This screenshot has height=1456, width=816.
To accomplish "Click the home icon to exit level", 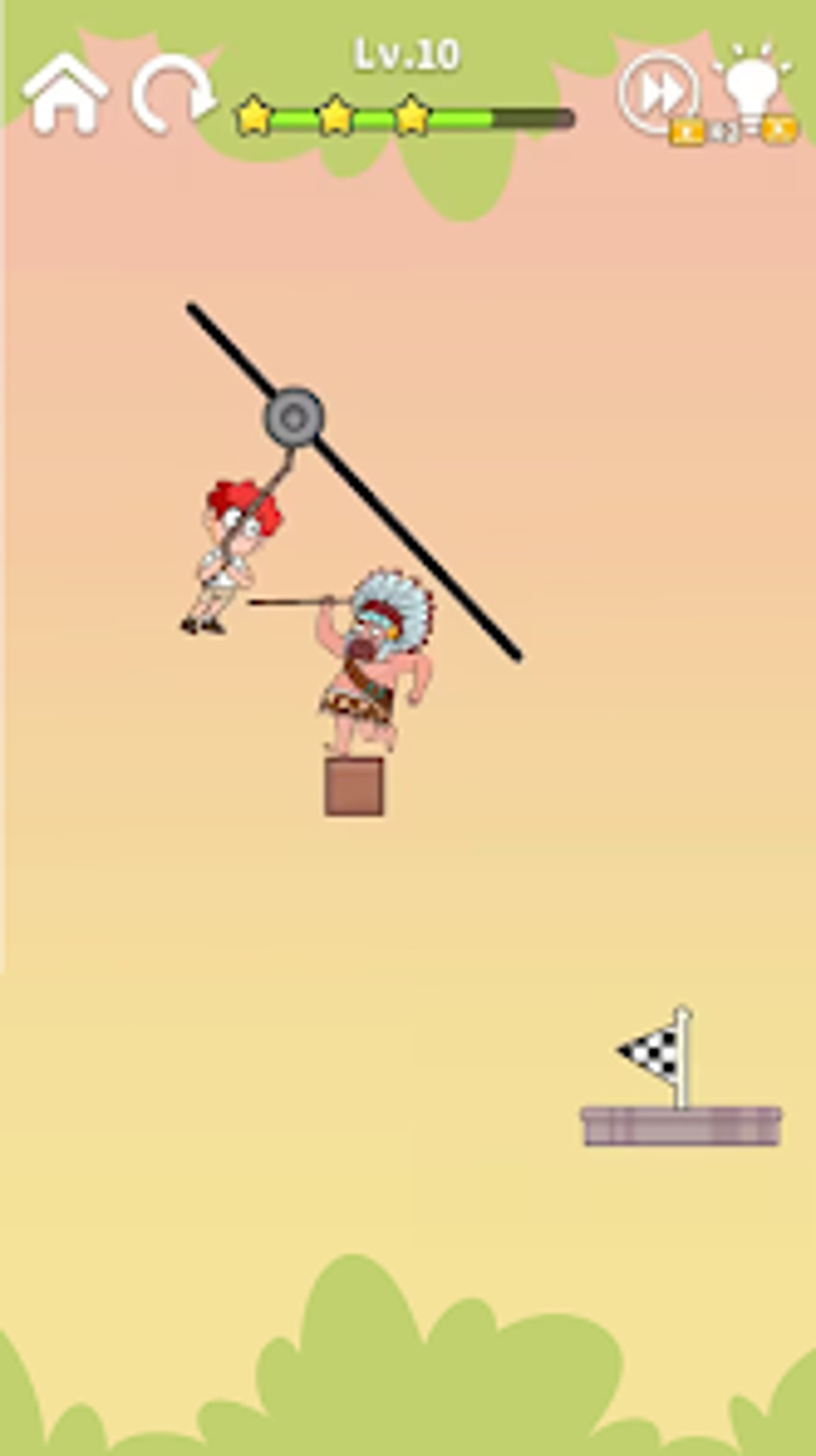I will point(68,96).
